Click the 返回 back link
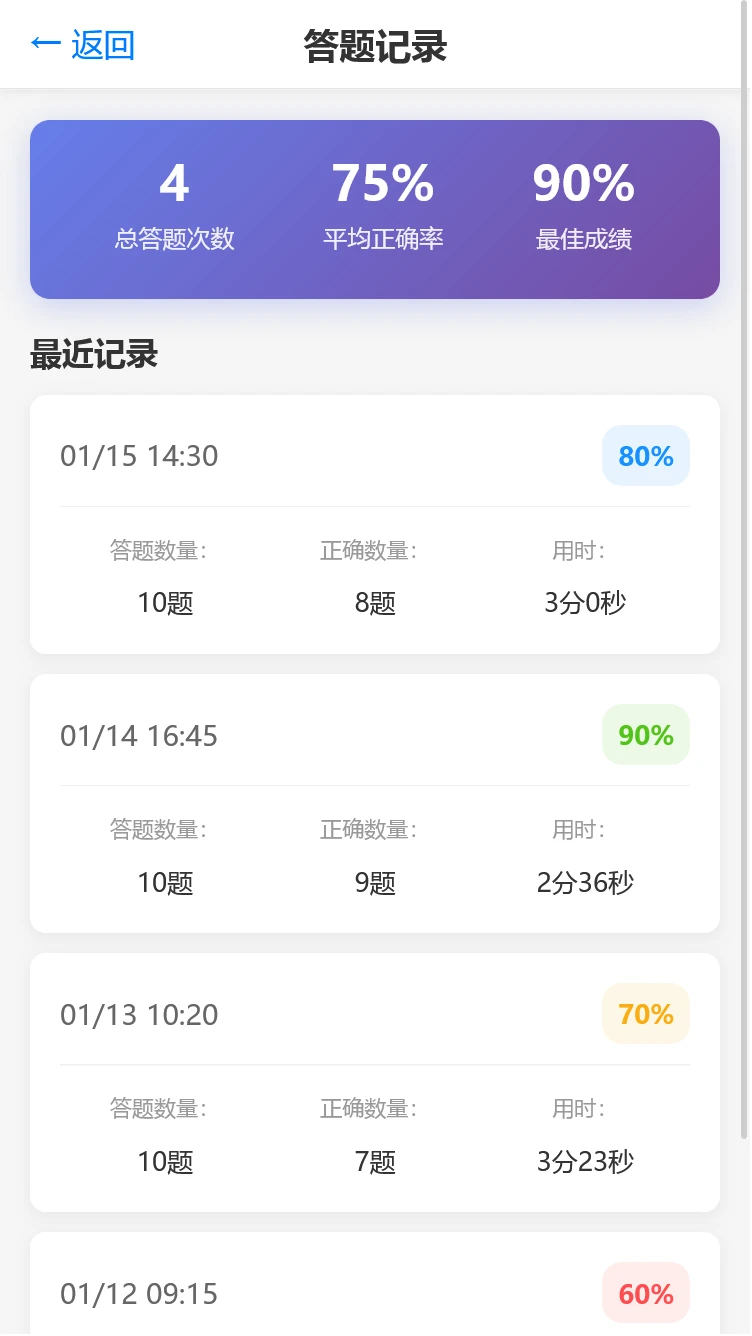Screen dimensions: 752x1336 point(100,44)
